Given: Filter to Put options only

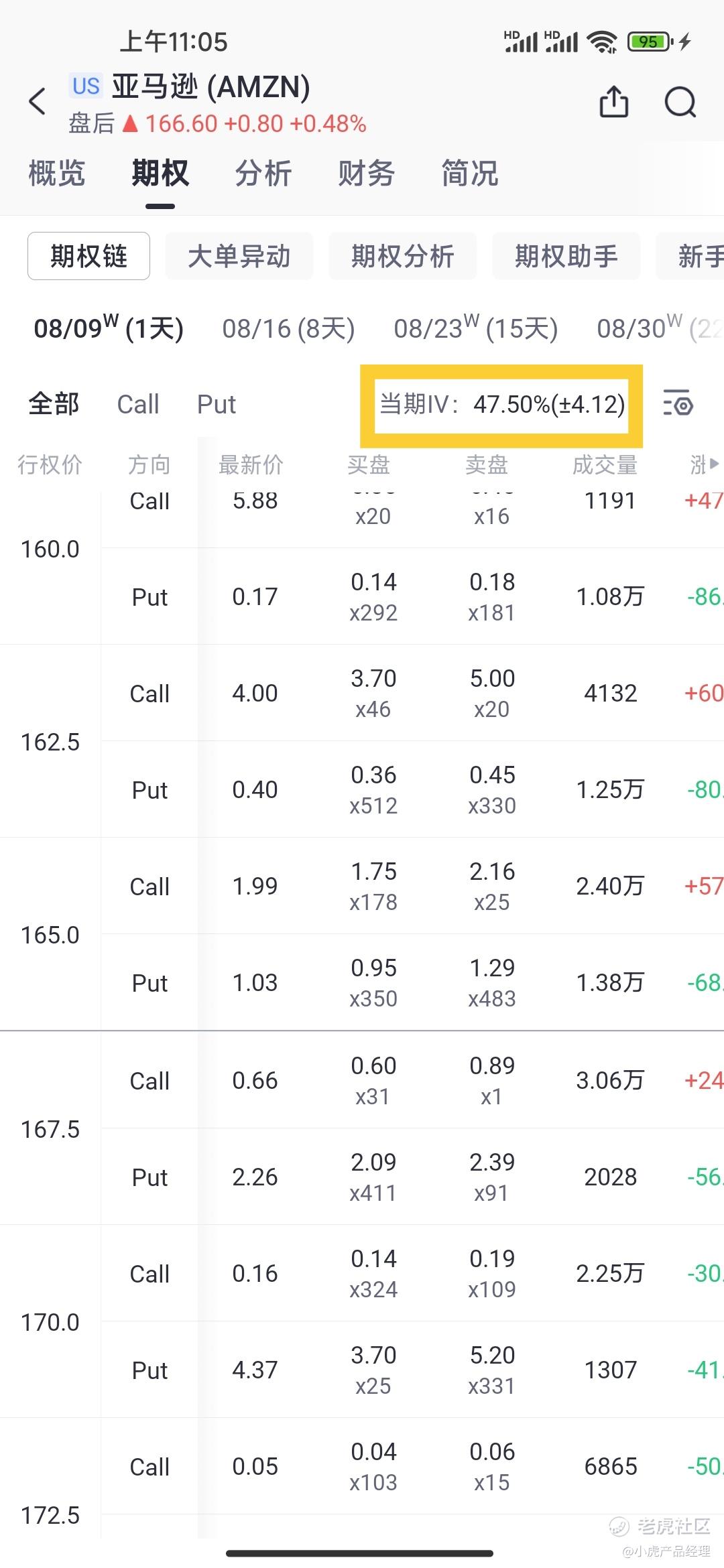Looking at the screenshot, I should 217,405.
